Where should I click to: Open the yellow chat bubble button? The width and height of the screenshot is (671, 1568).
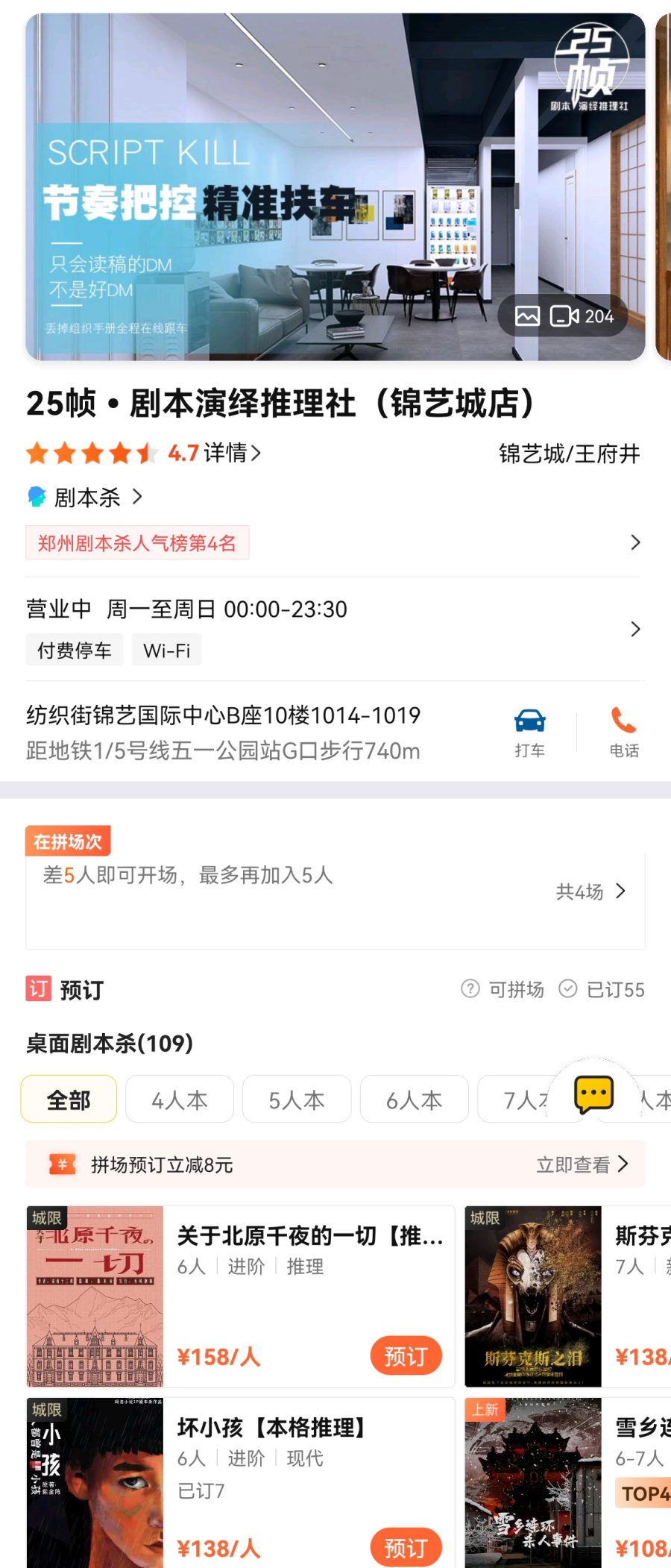(x=593, y=1094)
